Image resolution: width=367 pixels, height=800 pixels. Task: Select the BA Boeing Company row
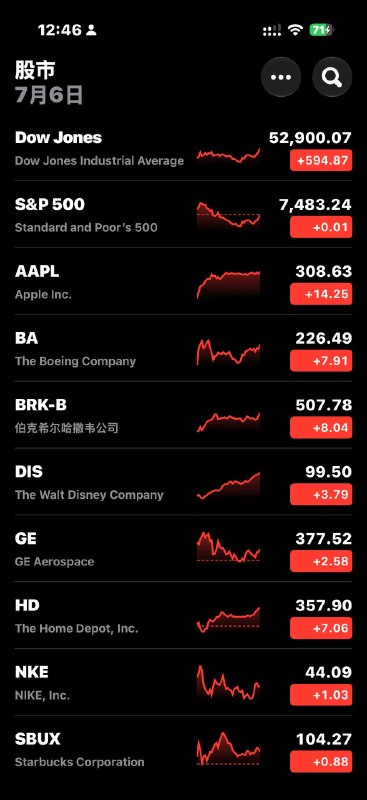[183, 348]
